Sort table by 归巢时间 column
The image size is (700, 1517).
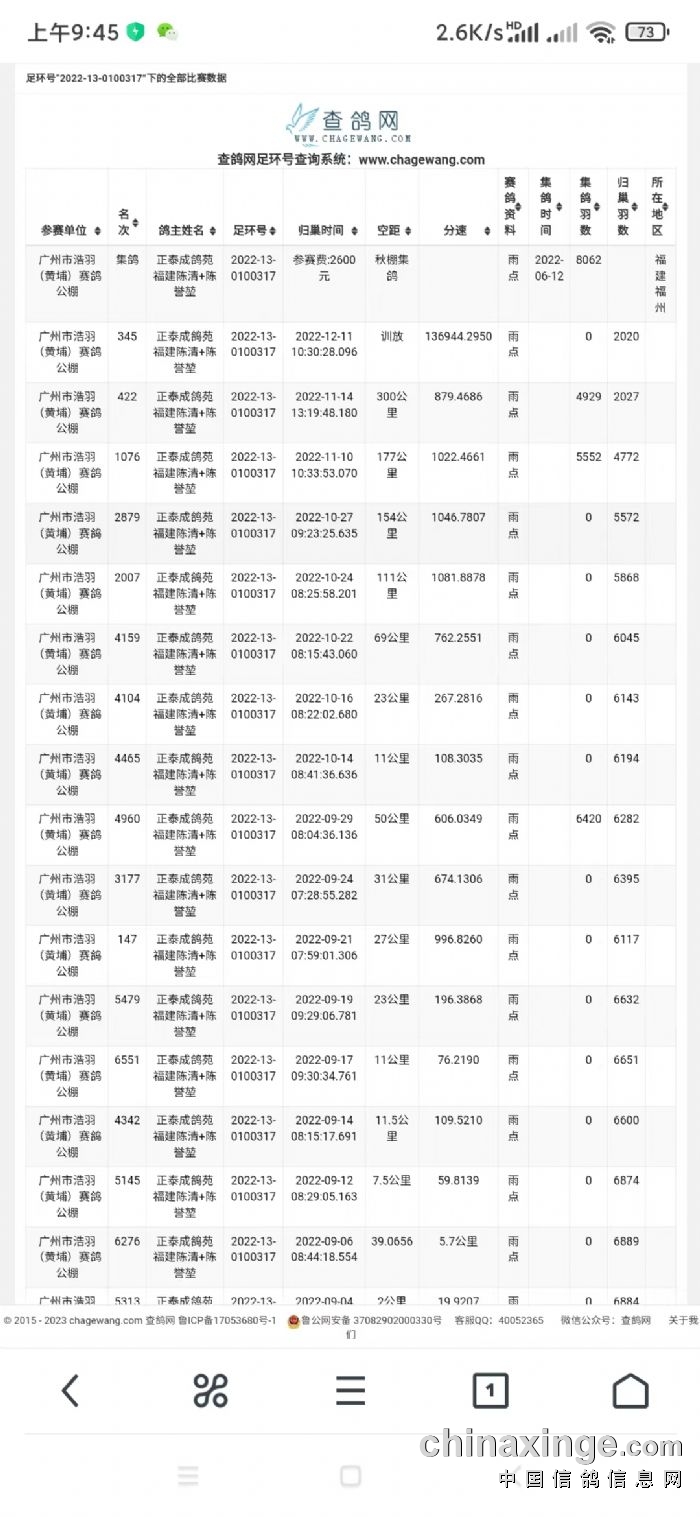coord(327,230)
